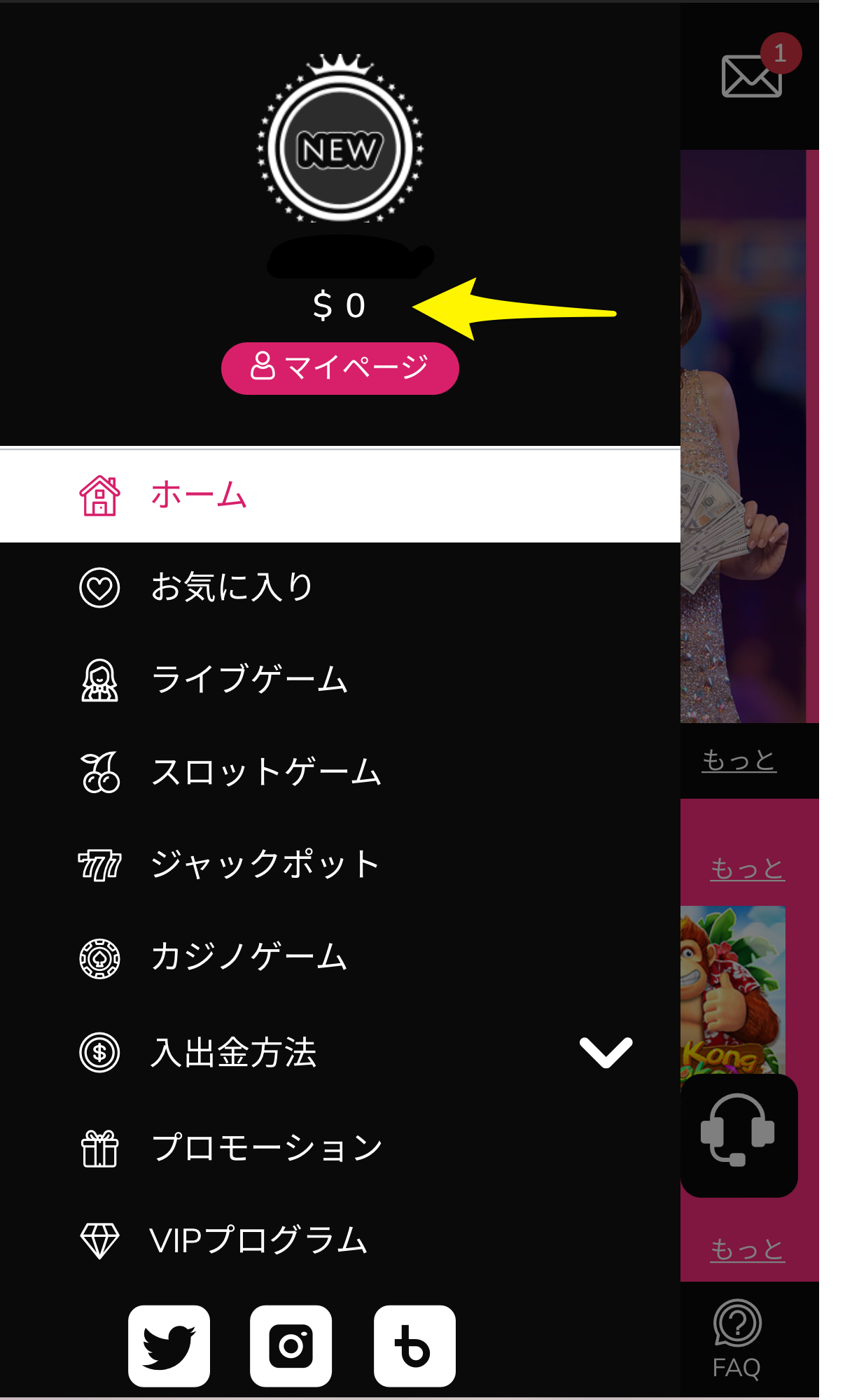
Task: Open the Instagram social link
Action: click(x=291, y=1345)
